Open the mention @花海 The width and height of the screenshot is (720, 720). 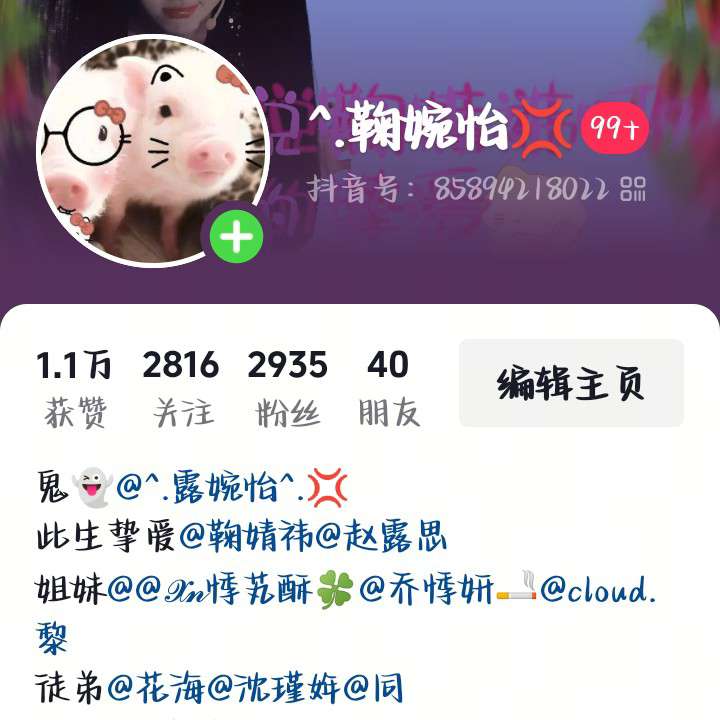click(x=156, y=688)
